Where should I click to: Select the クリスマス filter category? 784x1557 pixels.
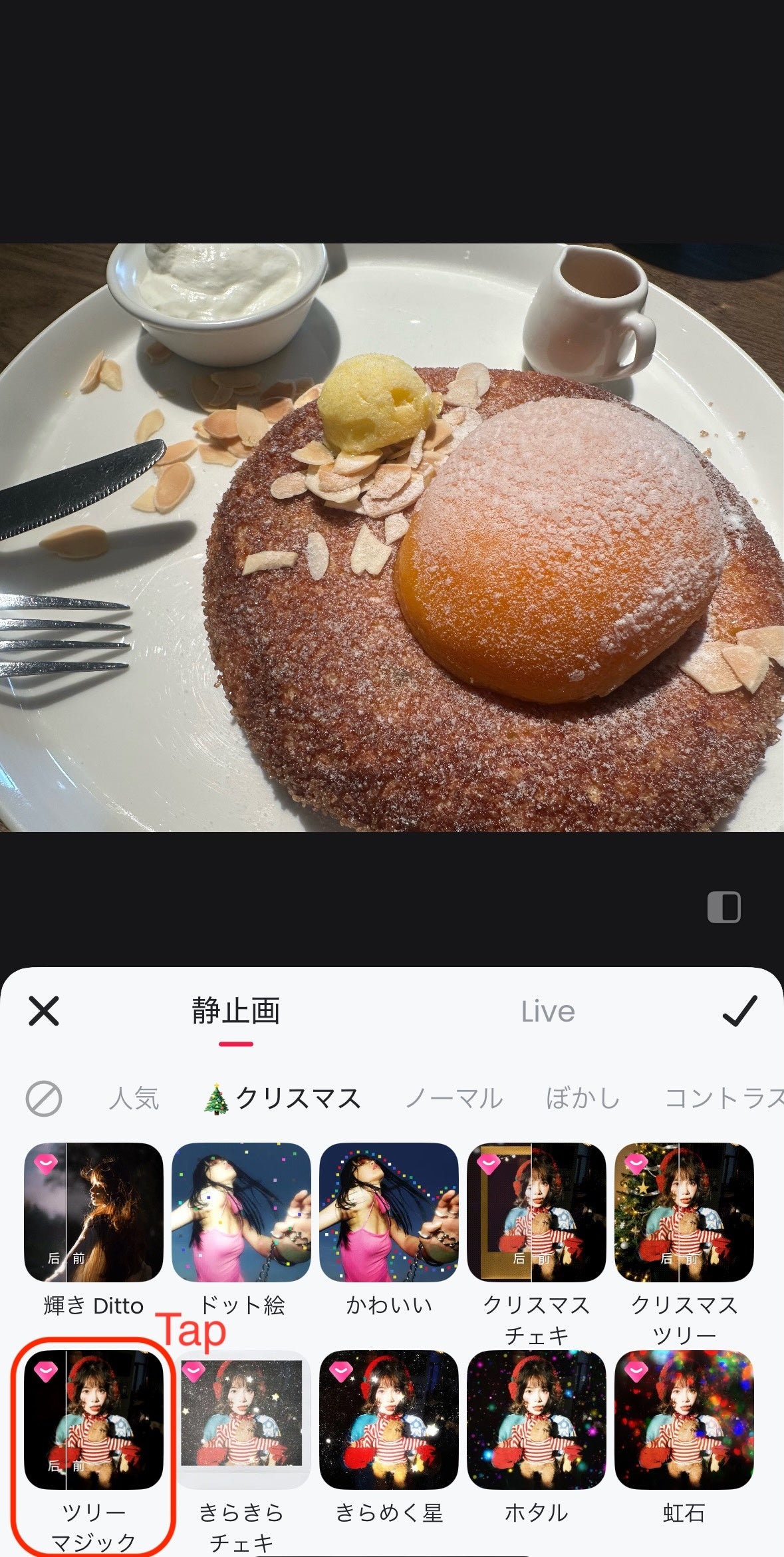tap(283, 1099)
